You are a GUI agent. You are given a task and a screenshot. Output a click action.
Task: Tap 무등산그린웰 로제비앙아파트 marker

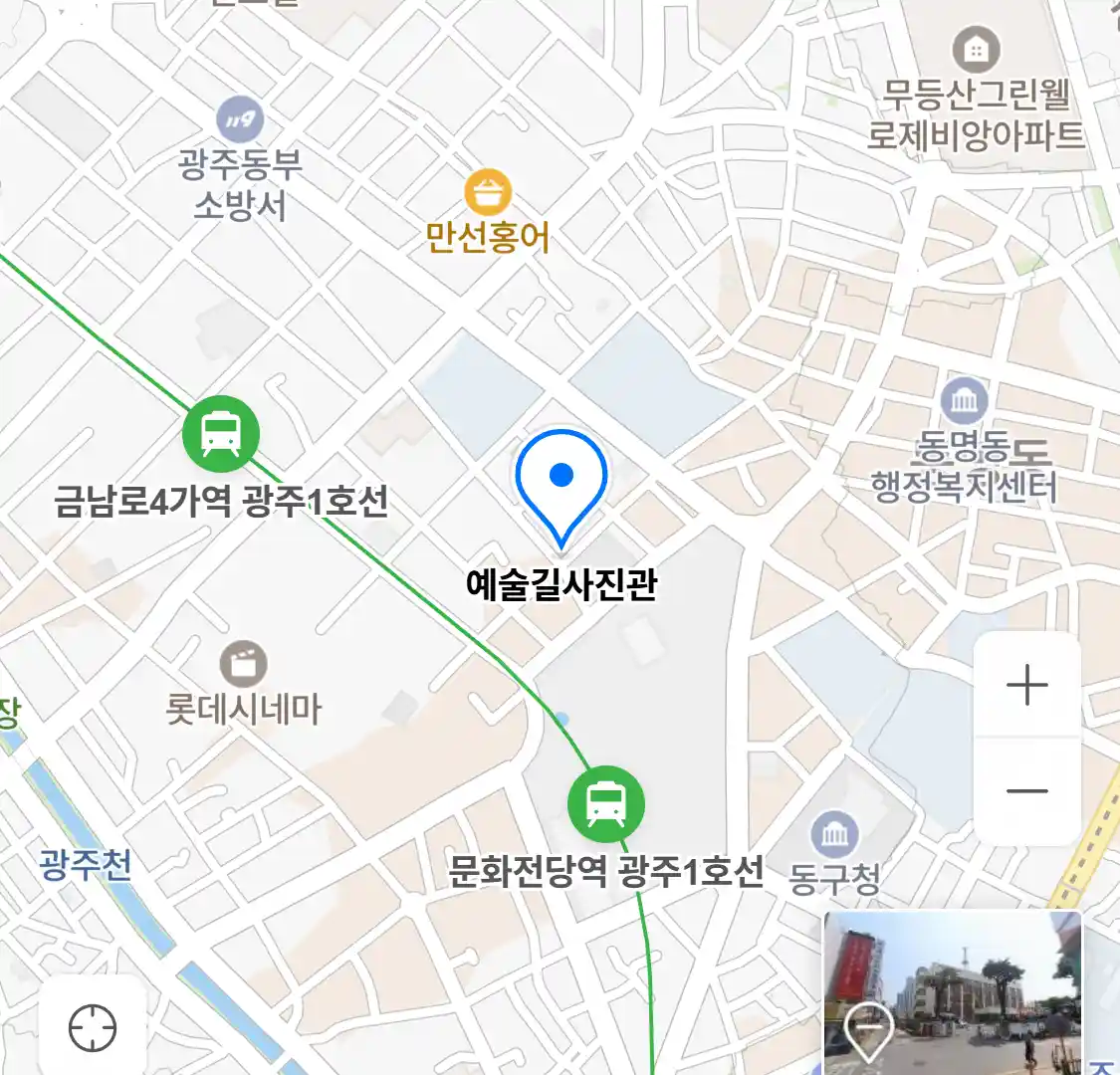(976, 50)
